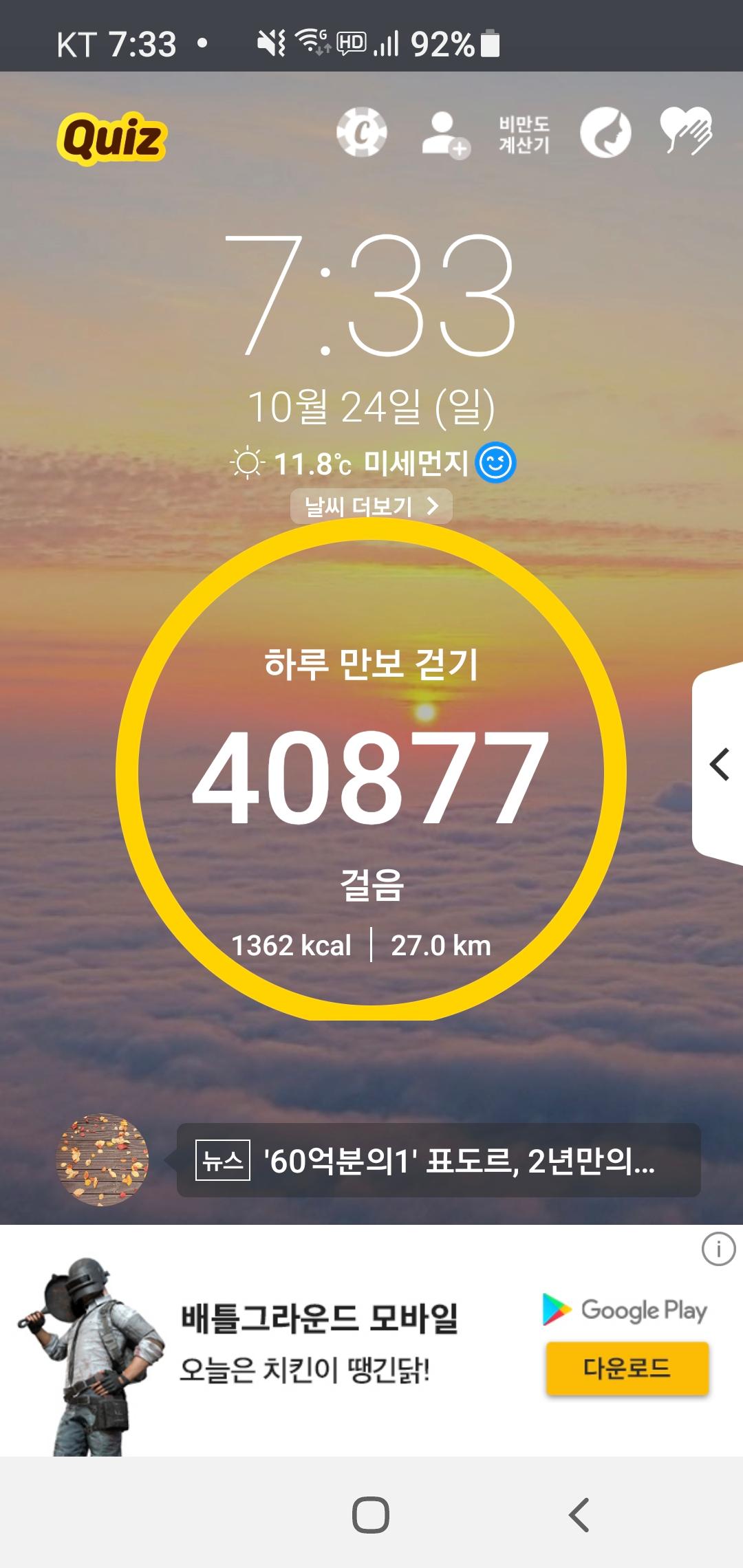Viewport: 743px width, 1568px height.
Task: Open the ad info icon
Action: pos(718,1248)
